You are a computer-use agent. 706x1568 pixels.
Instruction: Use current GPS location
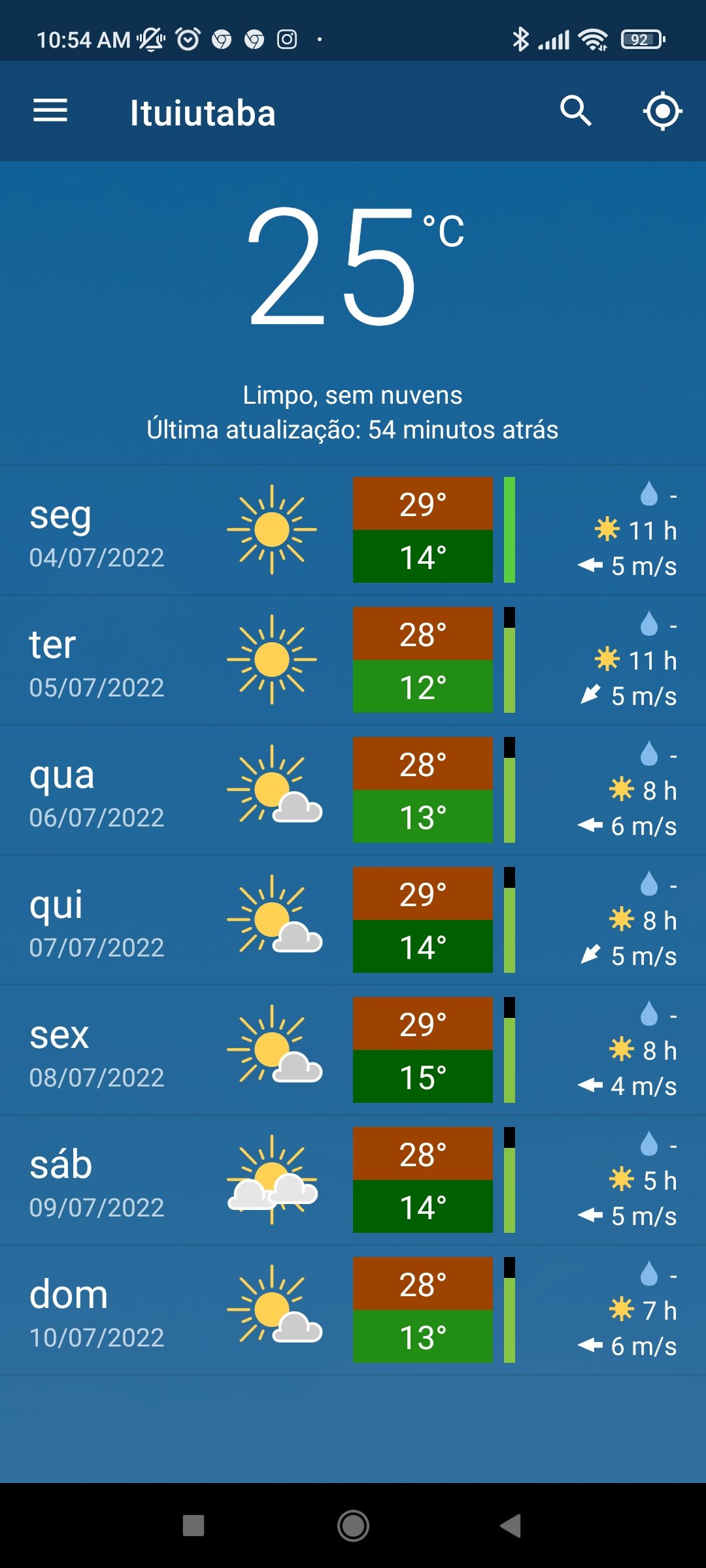point(662,111)
